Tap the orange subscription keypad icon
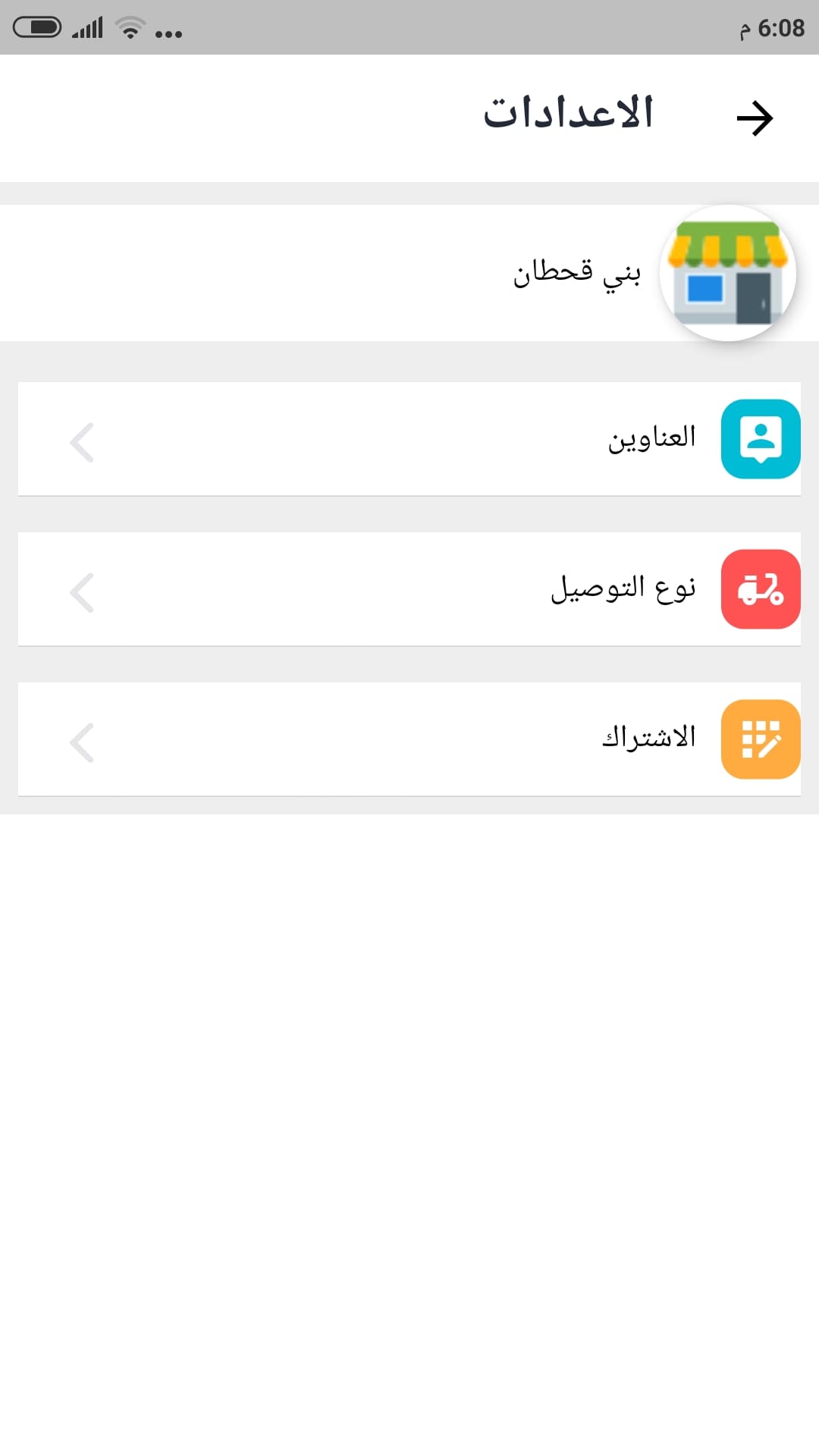The image size is (819, 1456). tap(761, 740)
